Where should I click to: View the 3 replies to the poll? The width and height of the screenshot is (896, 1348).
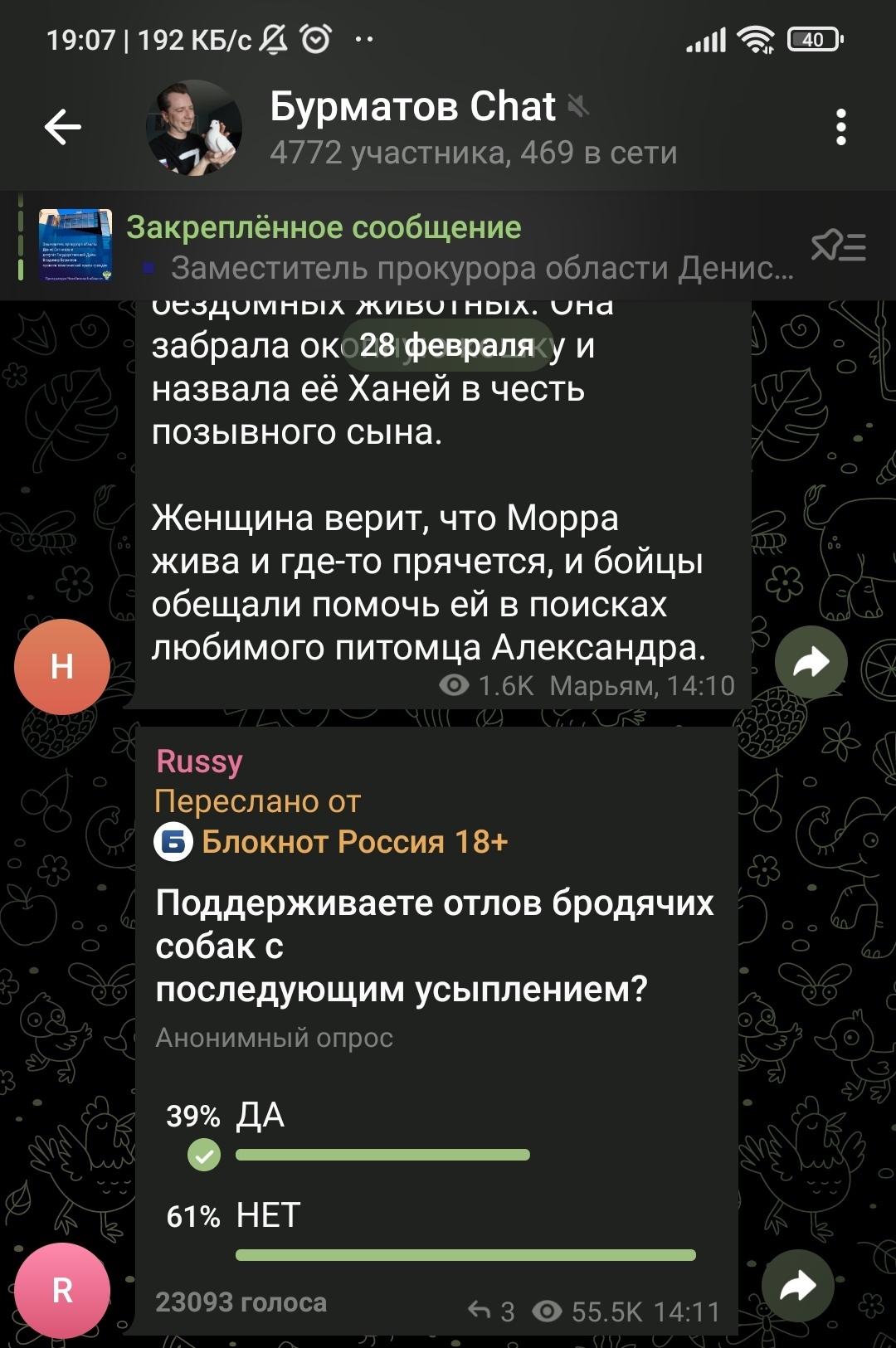(x=492, y=1312)
